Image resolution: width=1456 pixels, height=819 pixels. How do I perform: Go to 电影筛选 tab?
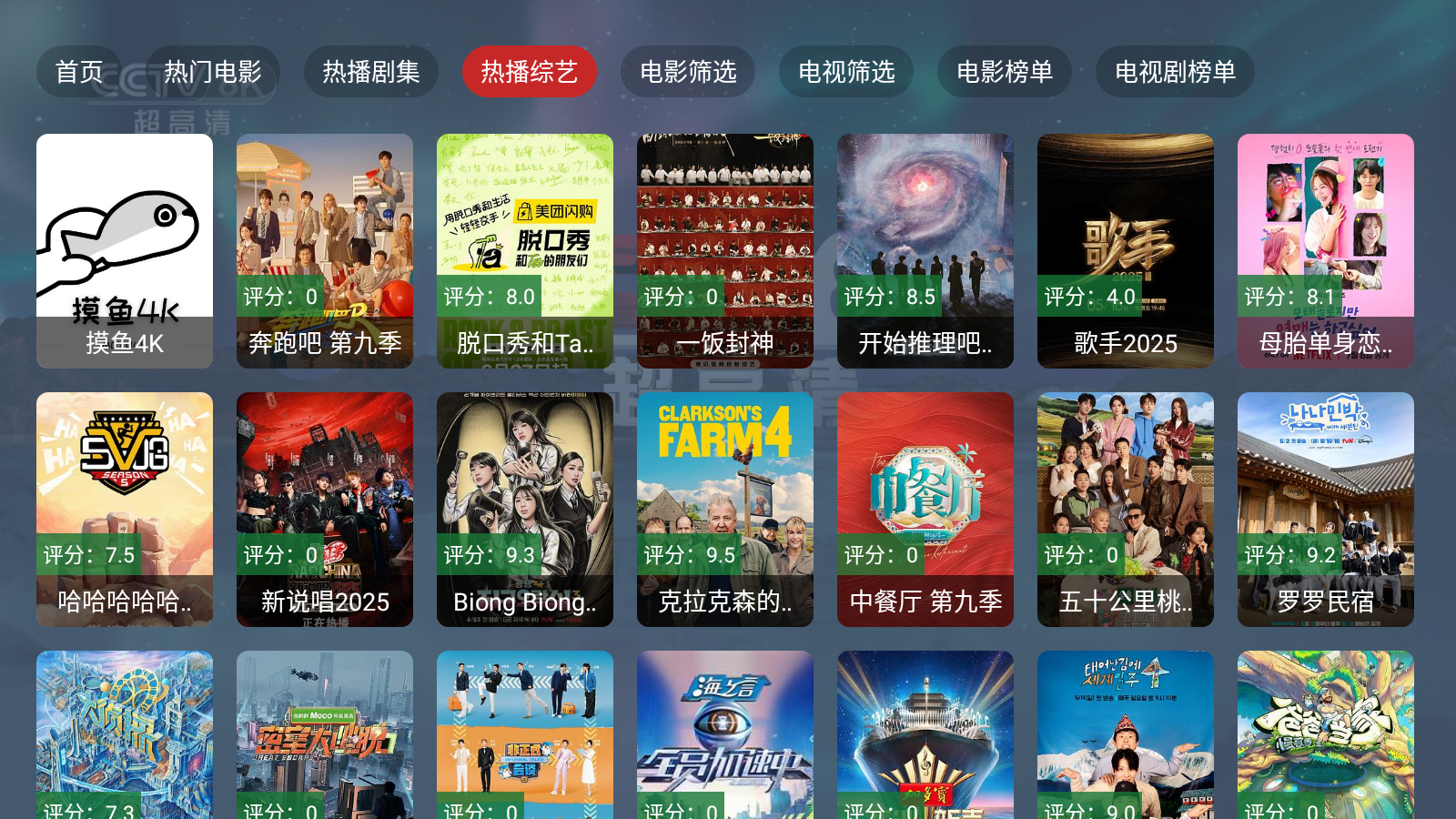point(687,72)
